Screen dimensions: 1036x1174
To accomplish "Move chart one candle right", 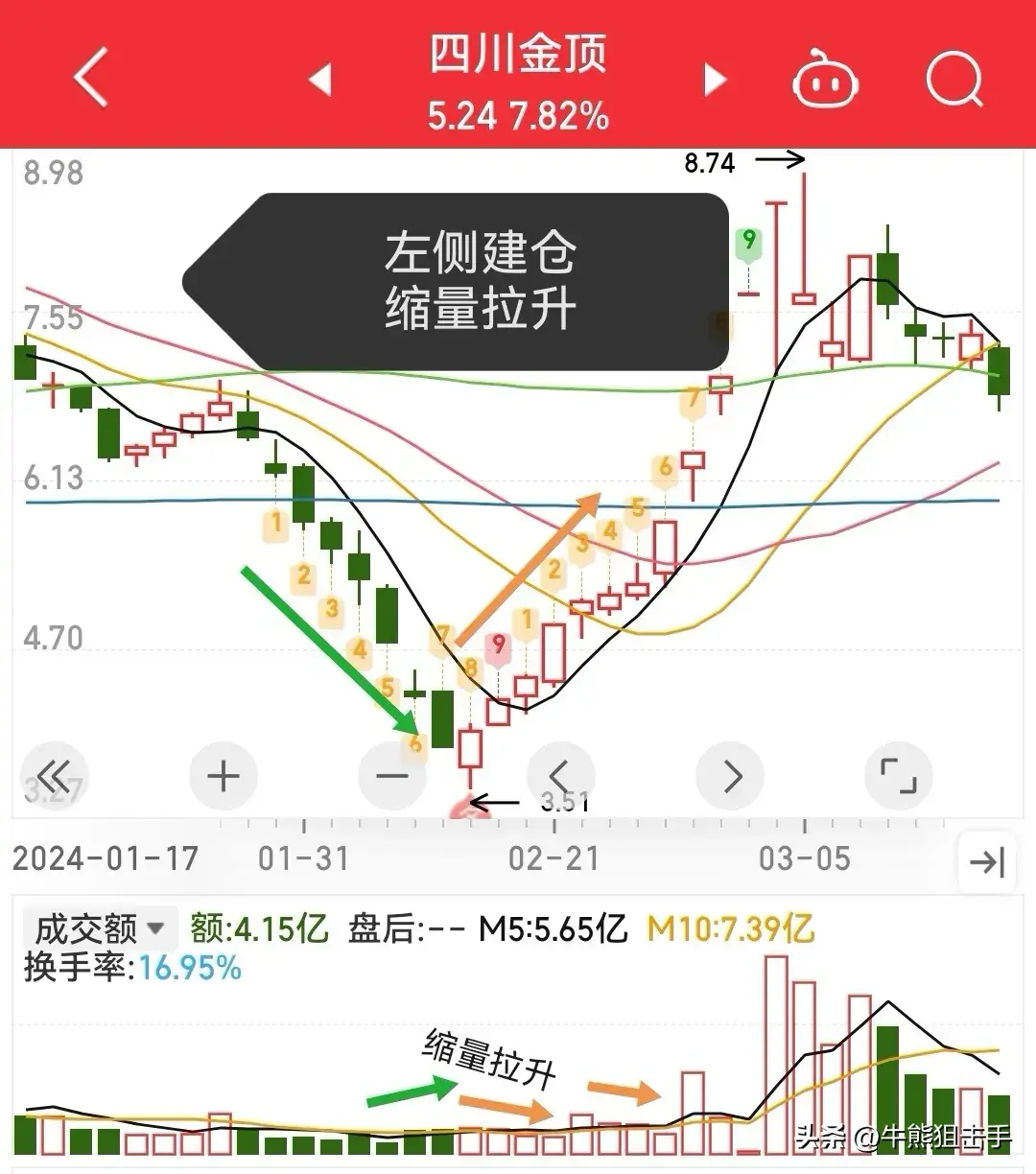I will click(731, 775).
